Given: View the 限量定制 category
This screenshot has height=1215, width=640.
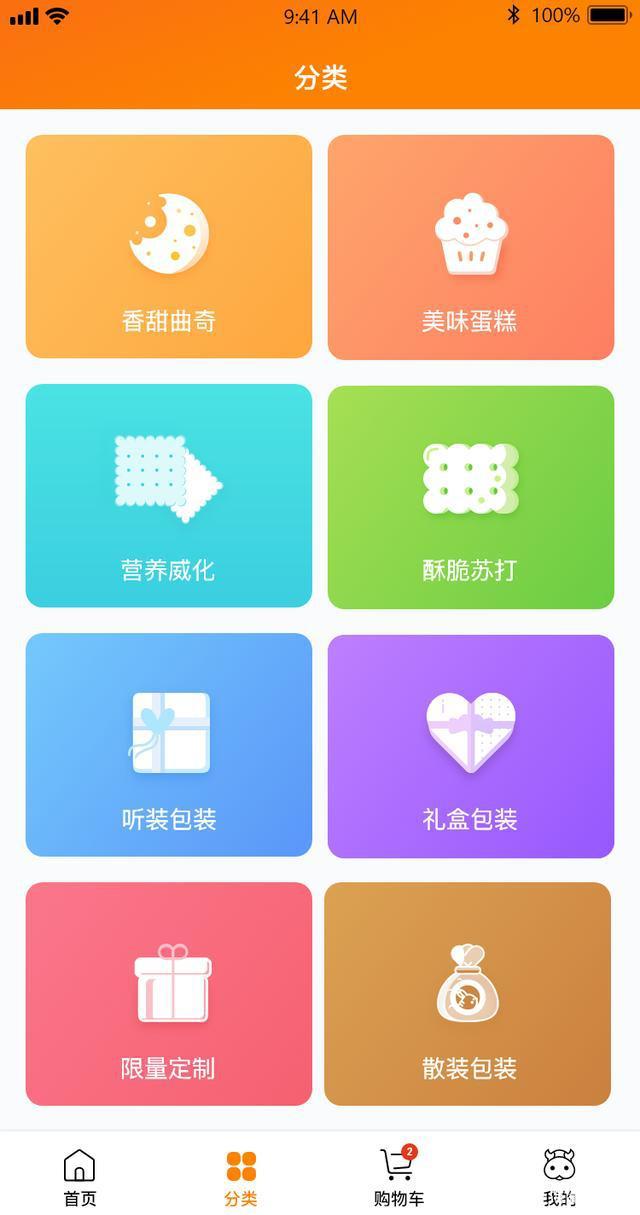Looking at the screenshot, I should 169,994.
